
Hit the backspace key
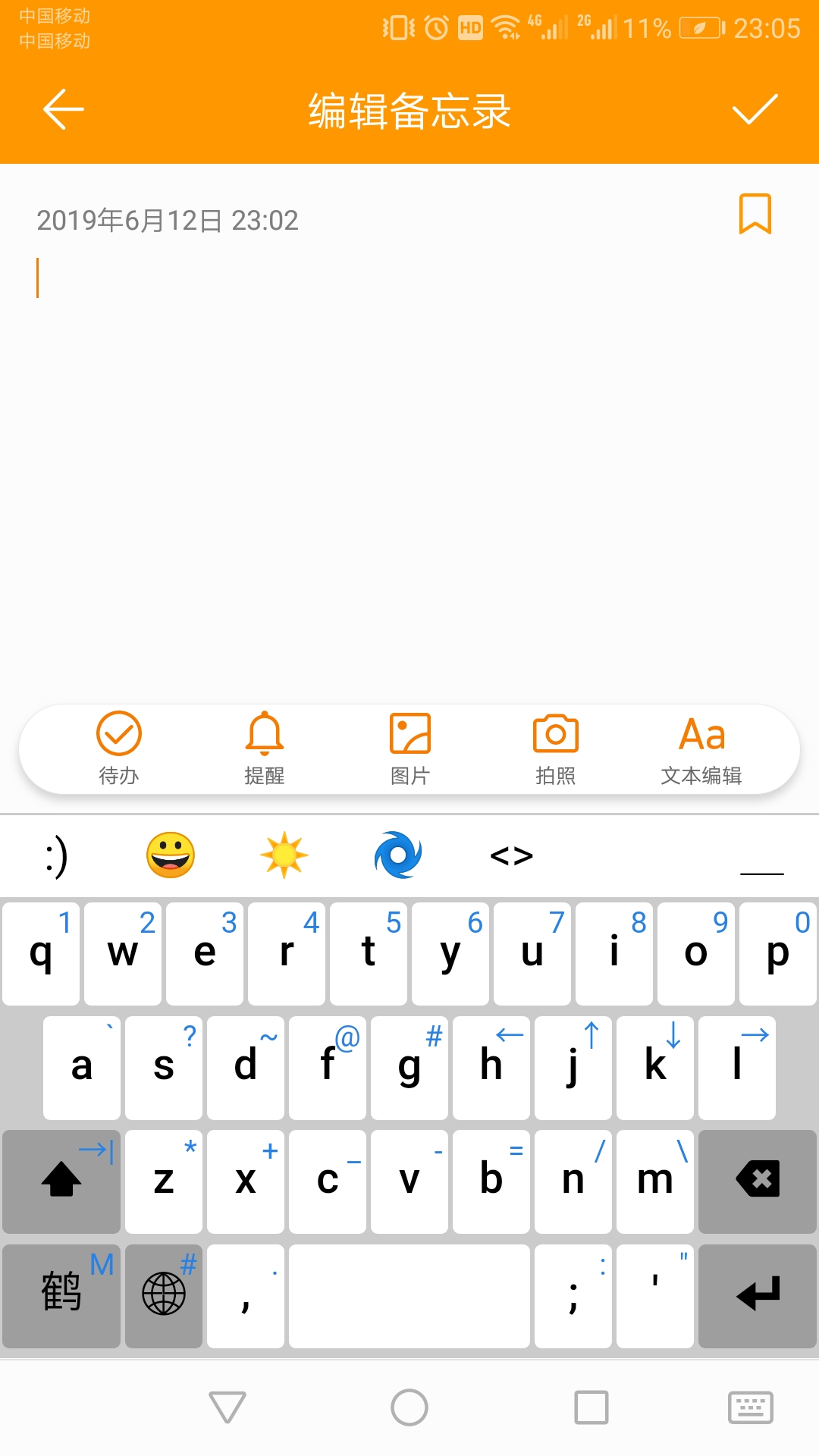click(757, 1181)
